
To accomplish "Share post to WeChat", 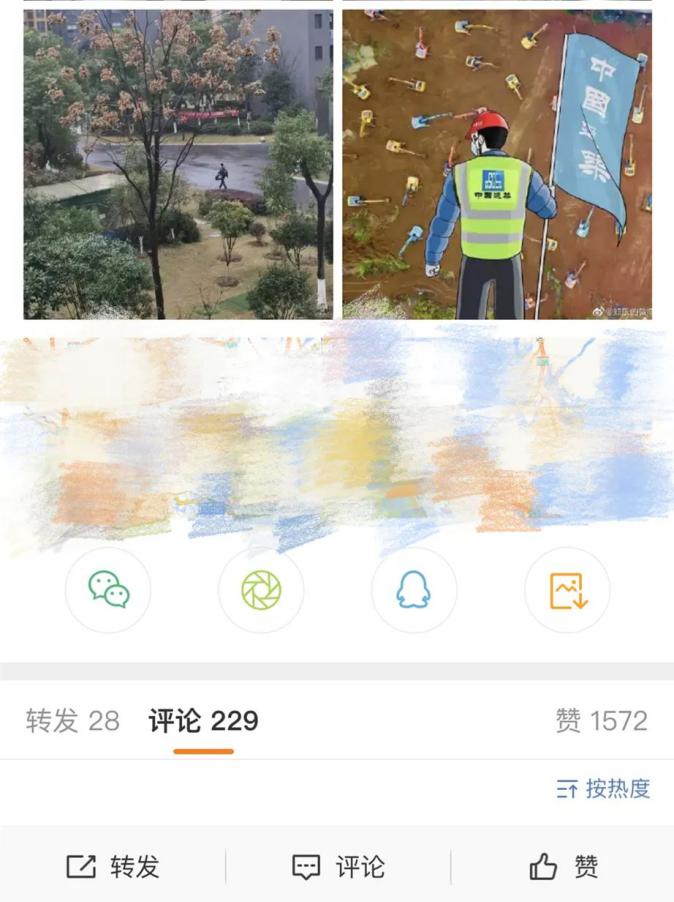I will [108, 590].
